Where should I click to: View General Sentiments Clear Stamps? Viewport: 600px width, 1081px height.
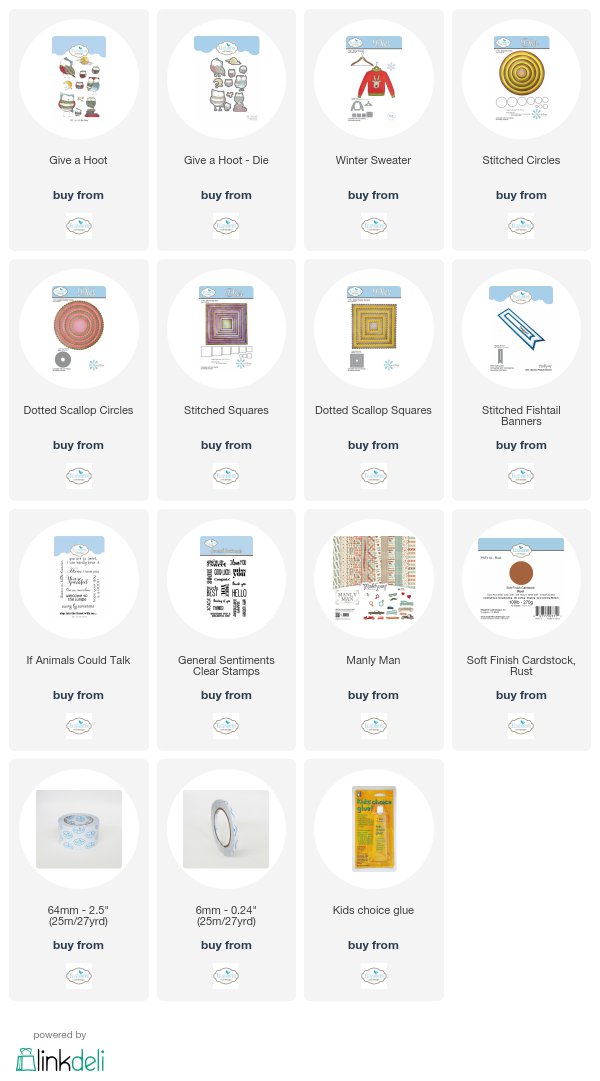226,630
